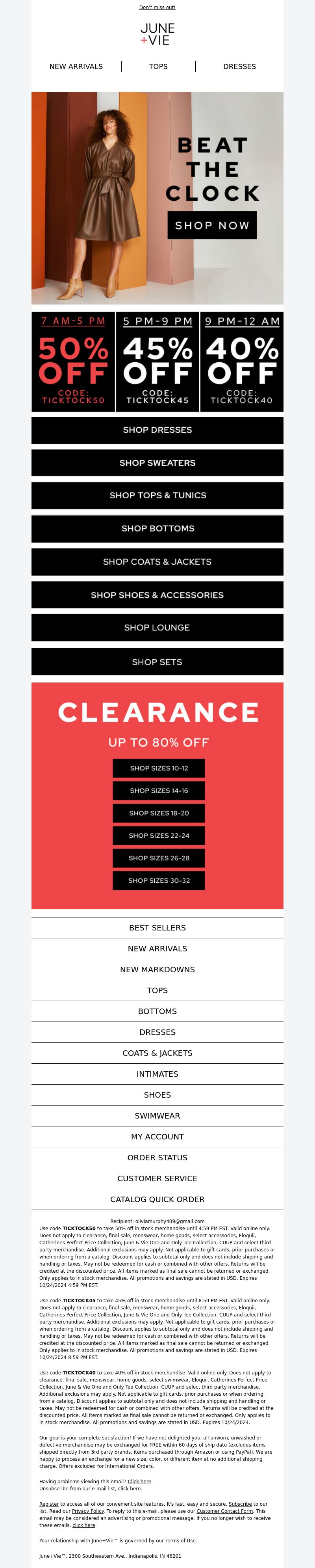The width and height of the screenshot is (315, 1568).
Task: Shop clearance sizes 18-20
Action: click(159, 813)
